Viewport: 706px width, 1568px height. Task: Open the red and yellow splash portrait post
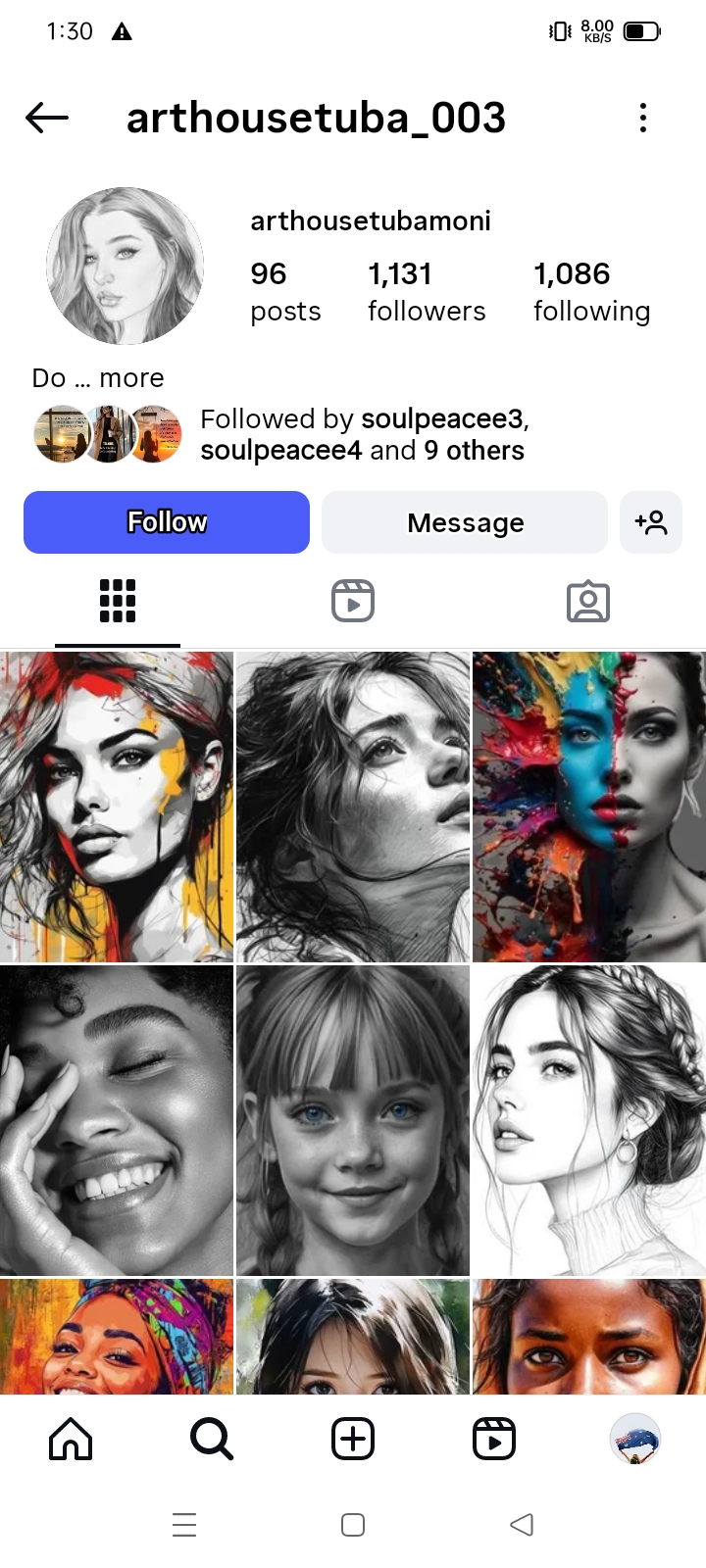(117, 807)
